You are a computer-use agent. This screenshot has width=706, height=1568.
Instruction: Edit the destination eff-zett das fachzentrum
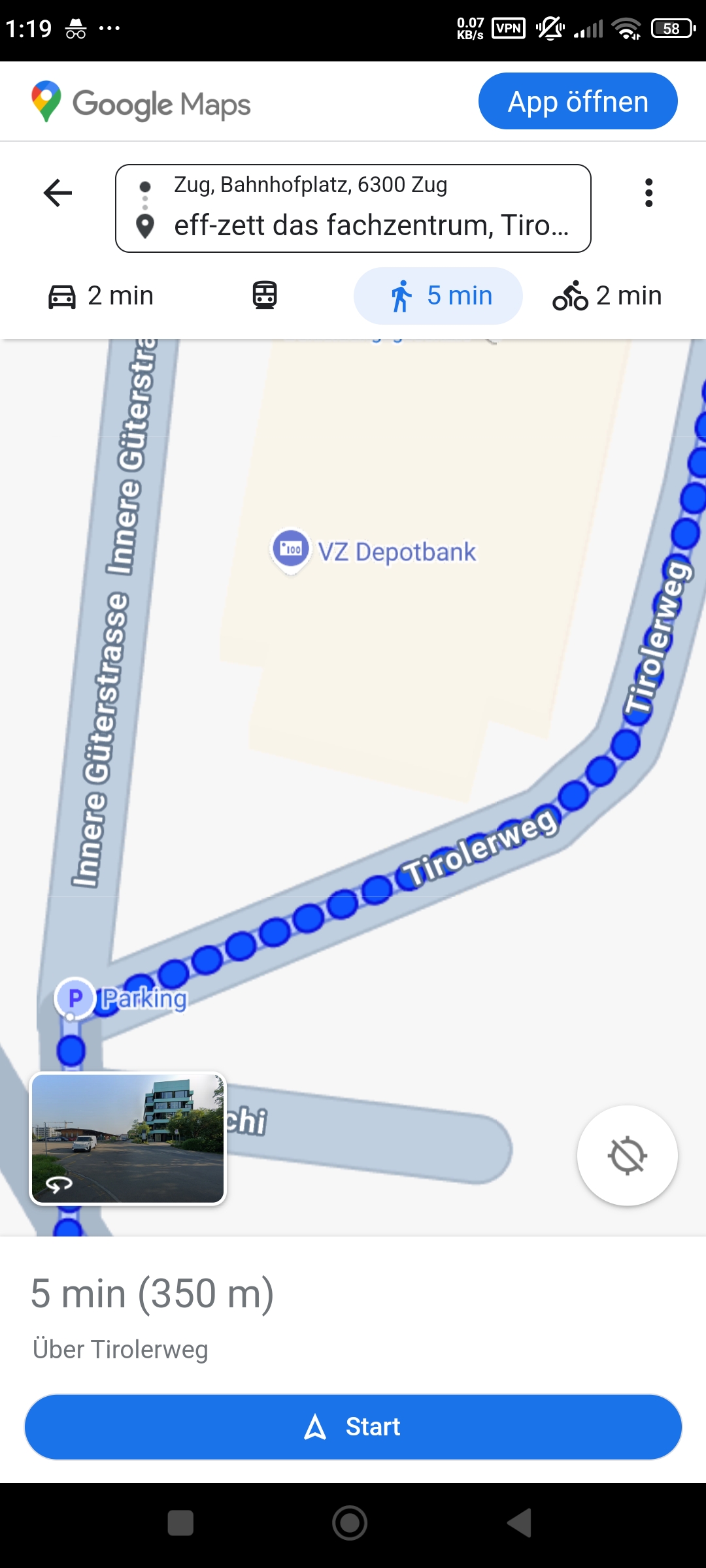(370, 225)
